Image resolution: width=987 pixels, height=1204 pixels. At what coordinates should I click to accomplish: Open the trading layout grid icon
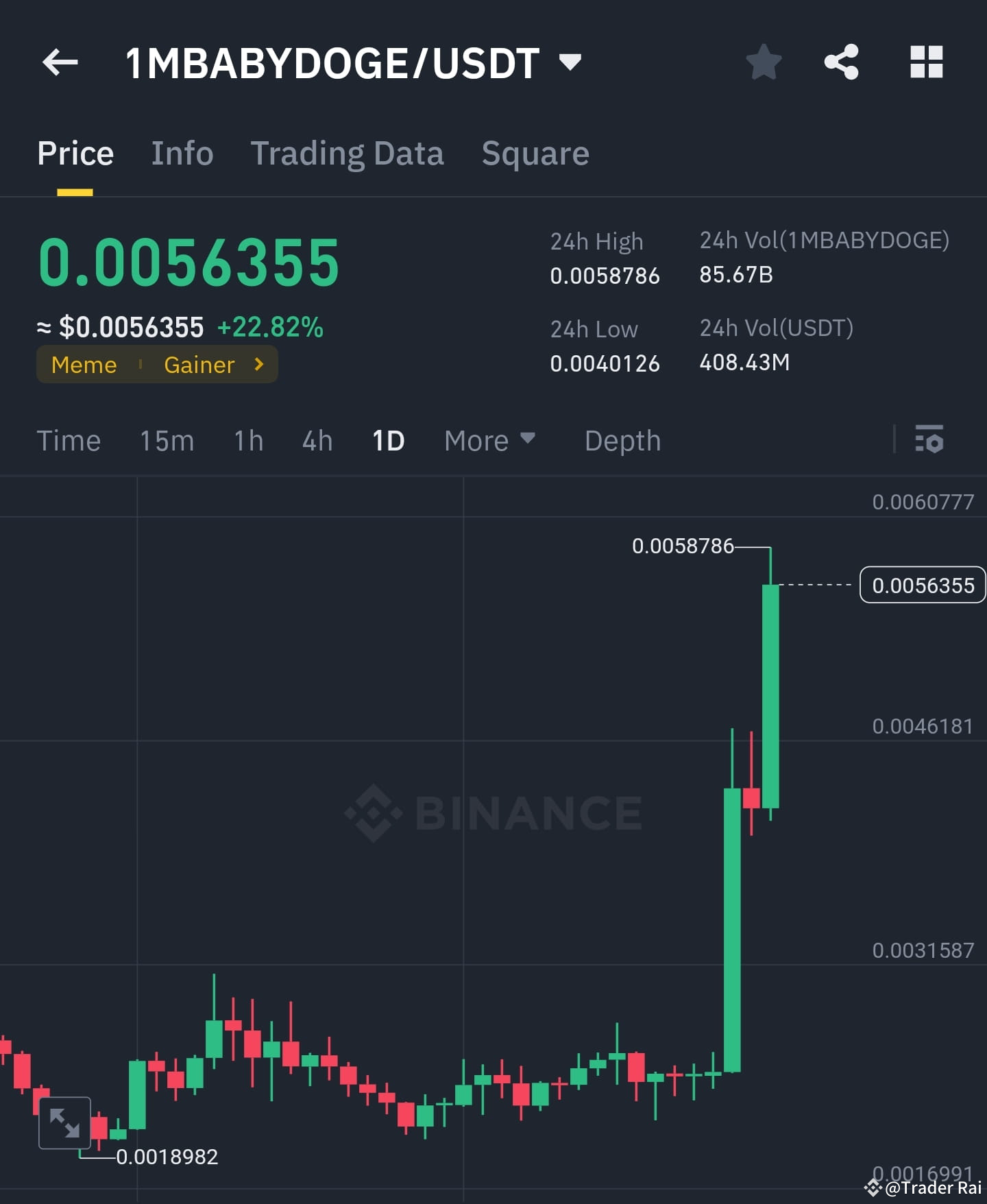(x=927, y=62)
